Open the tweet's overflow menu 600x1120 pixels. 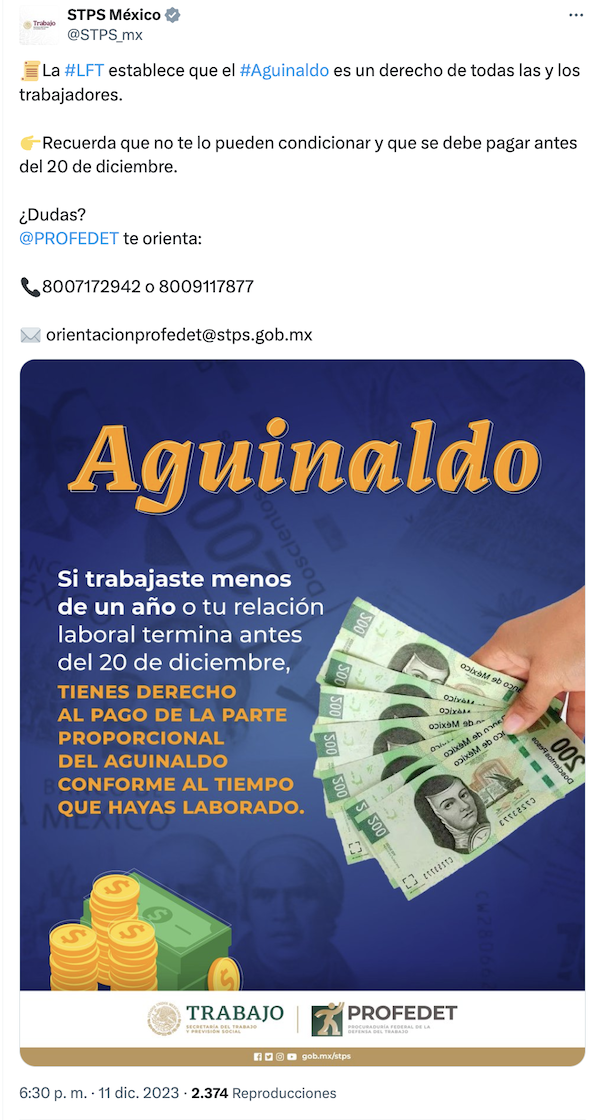click(575, 15)
